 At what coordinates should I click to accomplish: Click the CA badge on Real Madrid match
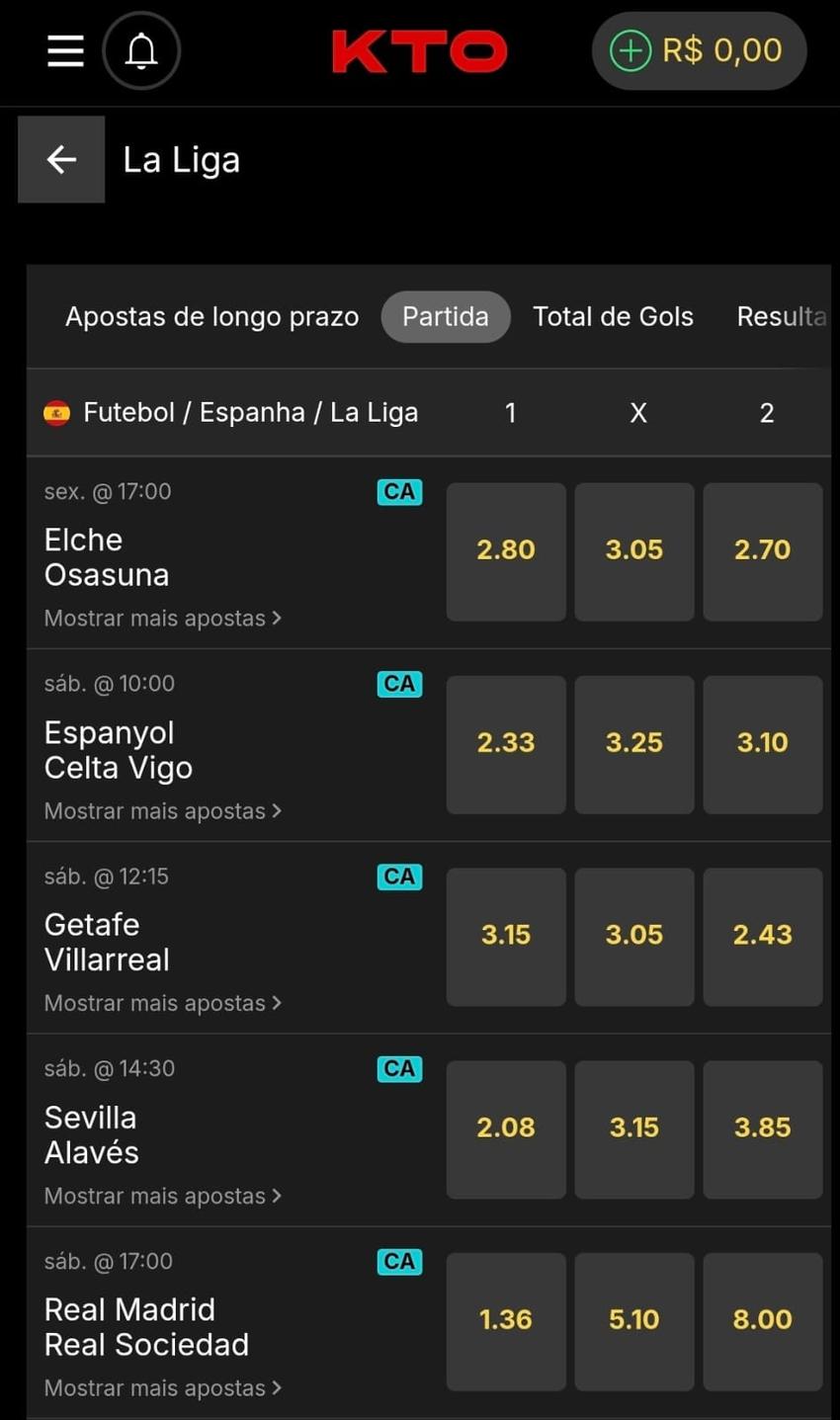[399, 1261]
